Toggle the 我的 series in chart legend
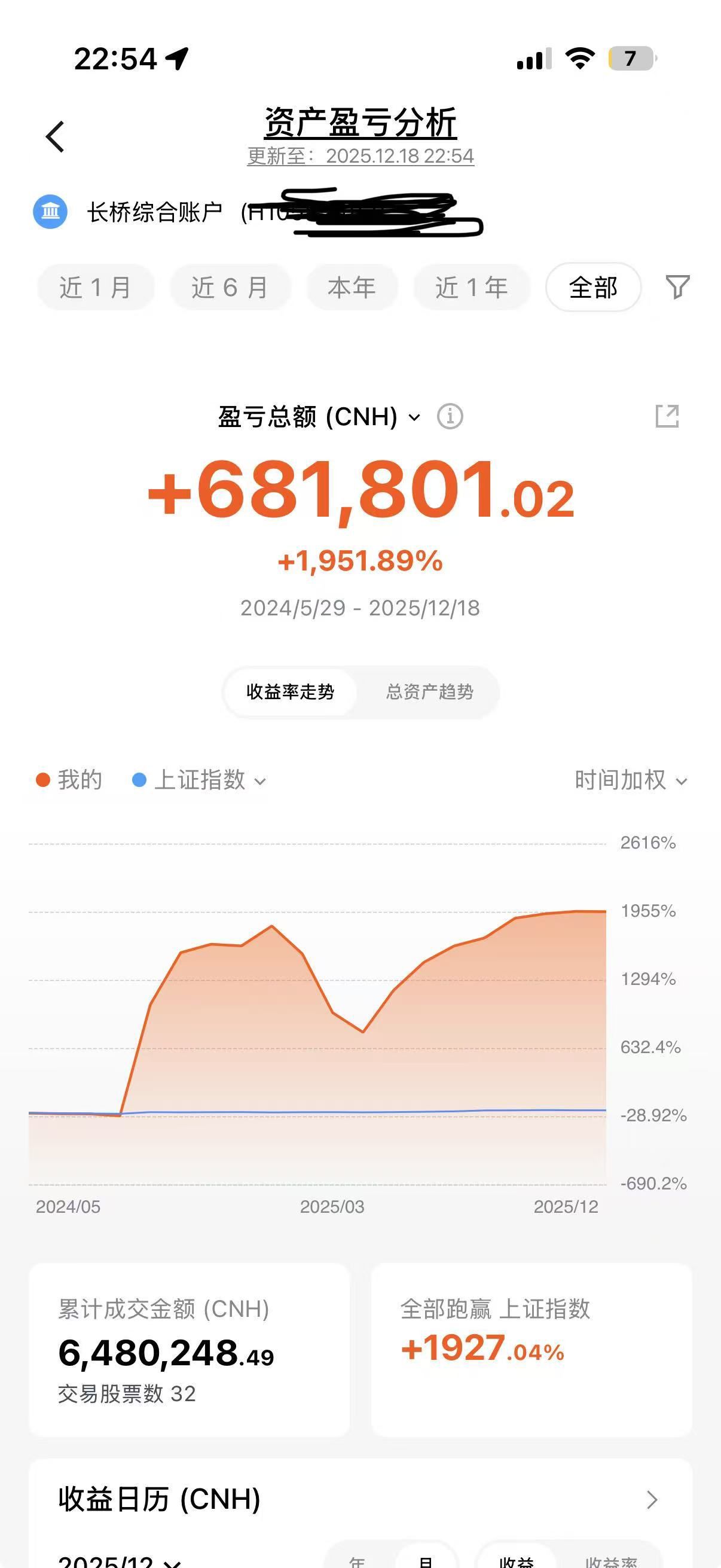The width and height of the screenshot is (721, 1568). coord(69,780)
